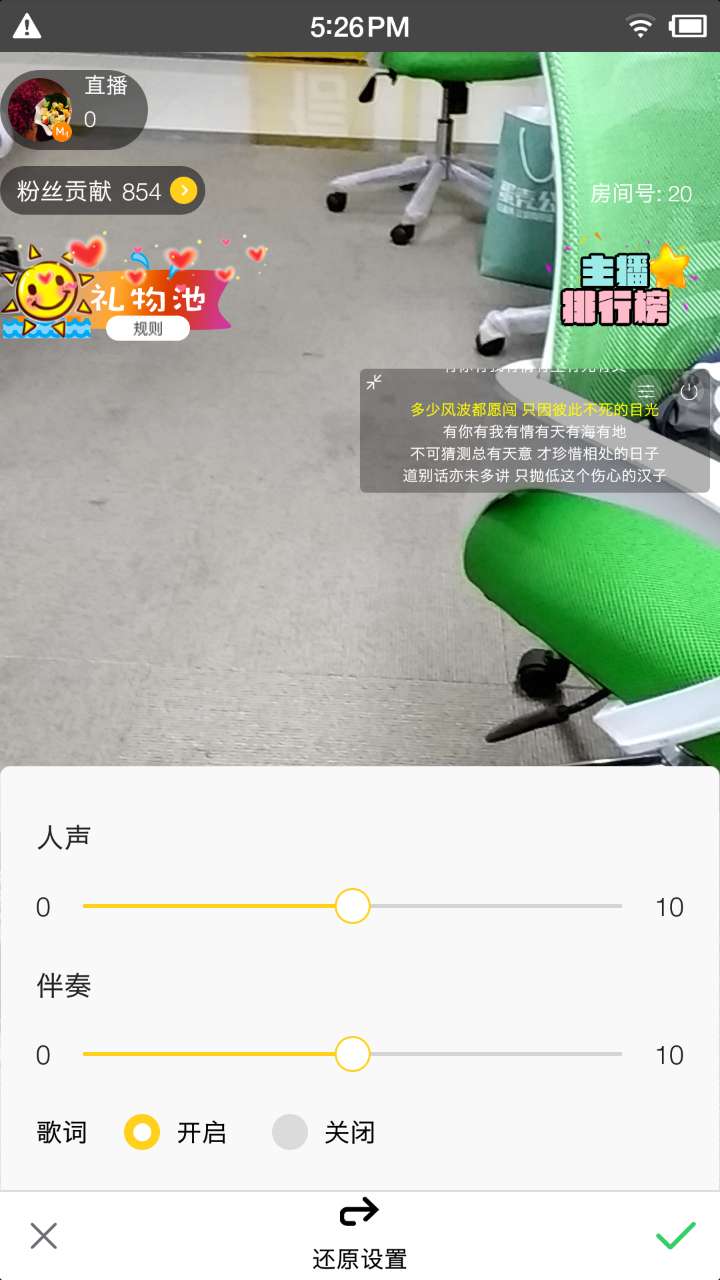The height and width of the screenshot is (1280, 720).
Task: Confirm settings with the green checkmark
Action: click(x=676, y=1236)
